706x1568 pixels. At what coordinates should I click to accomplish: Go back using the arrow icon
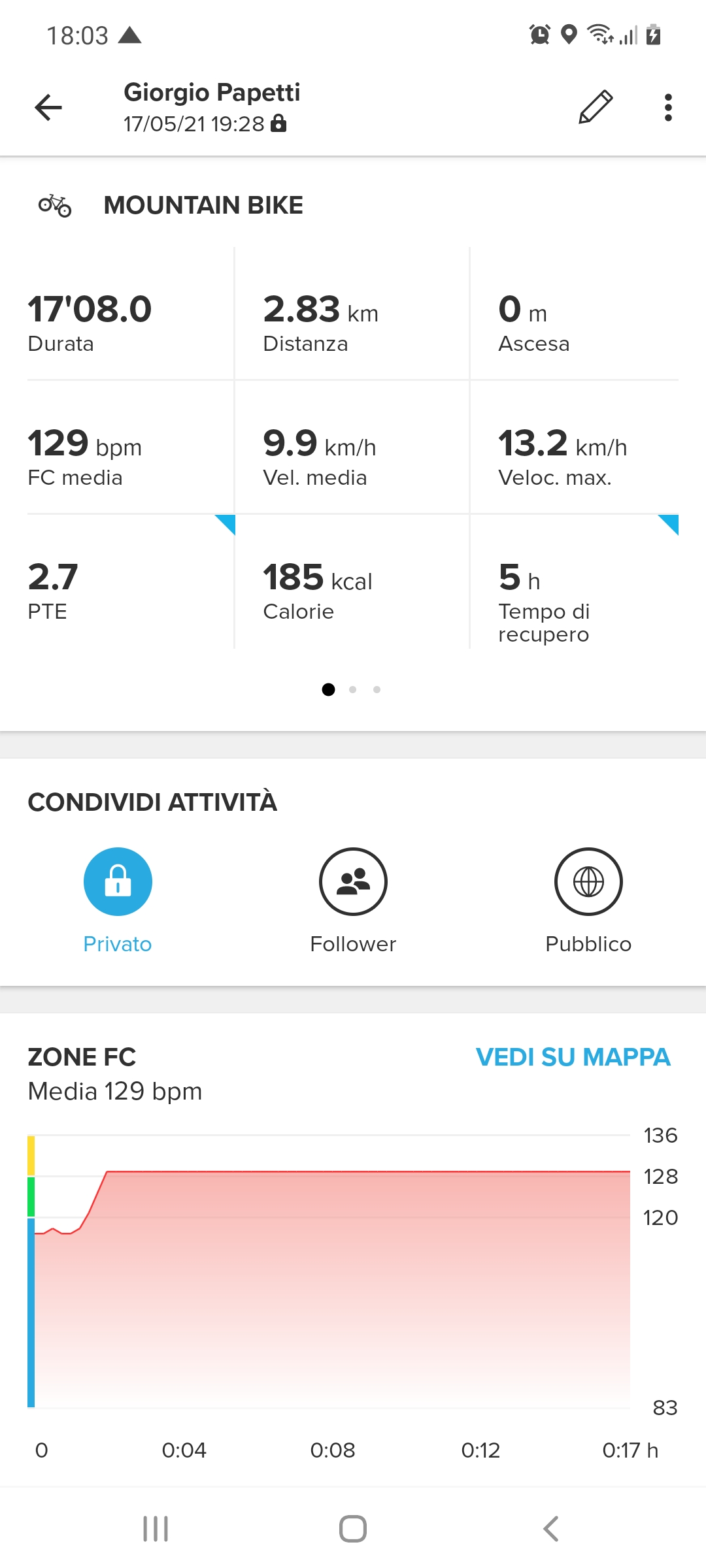pyautogui.click(x=48, y=107)
